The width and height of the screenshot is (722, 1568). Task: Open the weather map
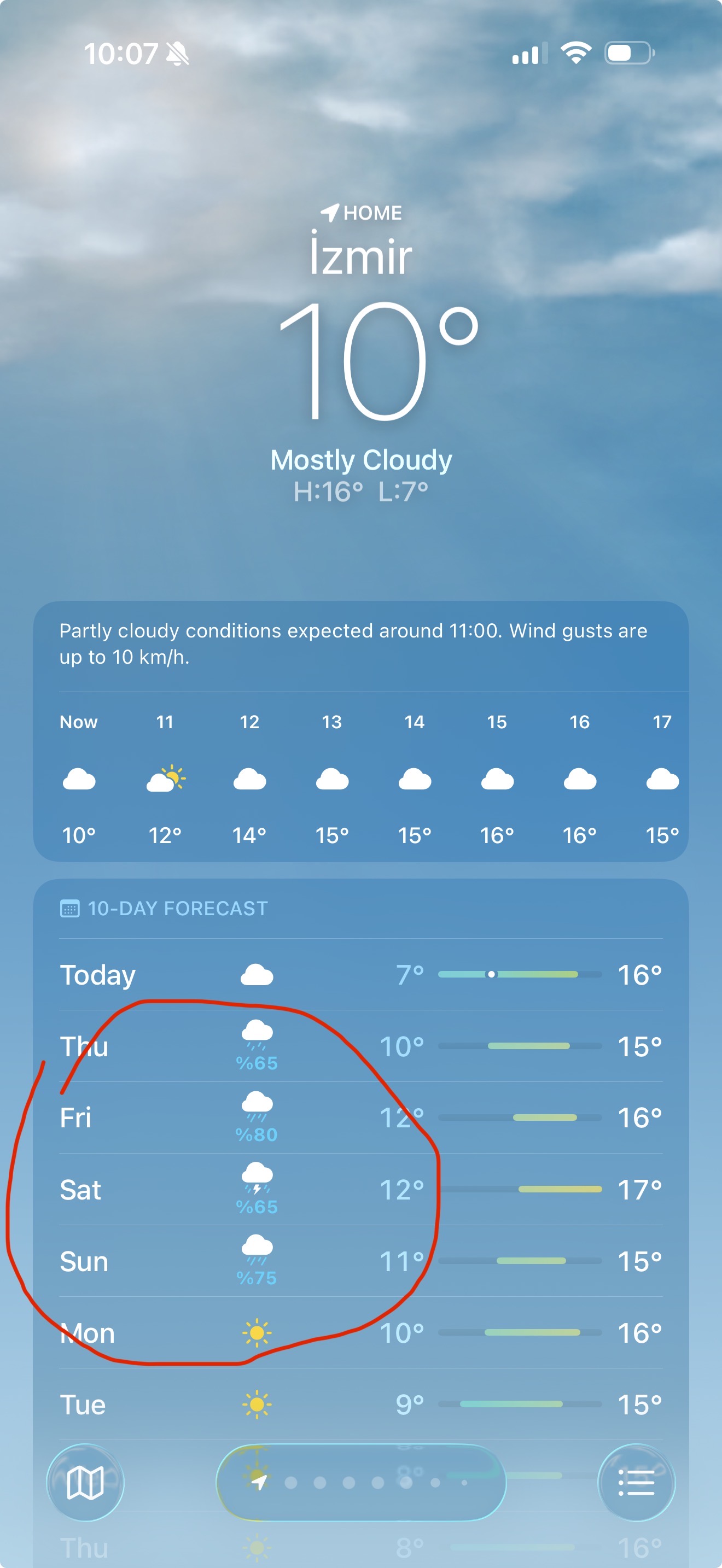85,1482
